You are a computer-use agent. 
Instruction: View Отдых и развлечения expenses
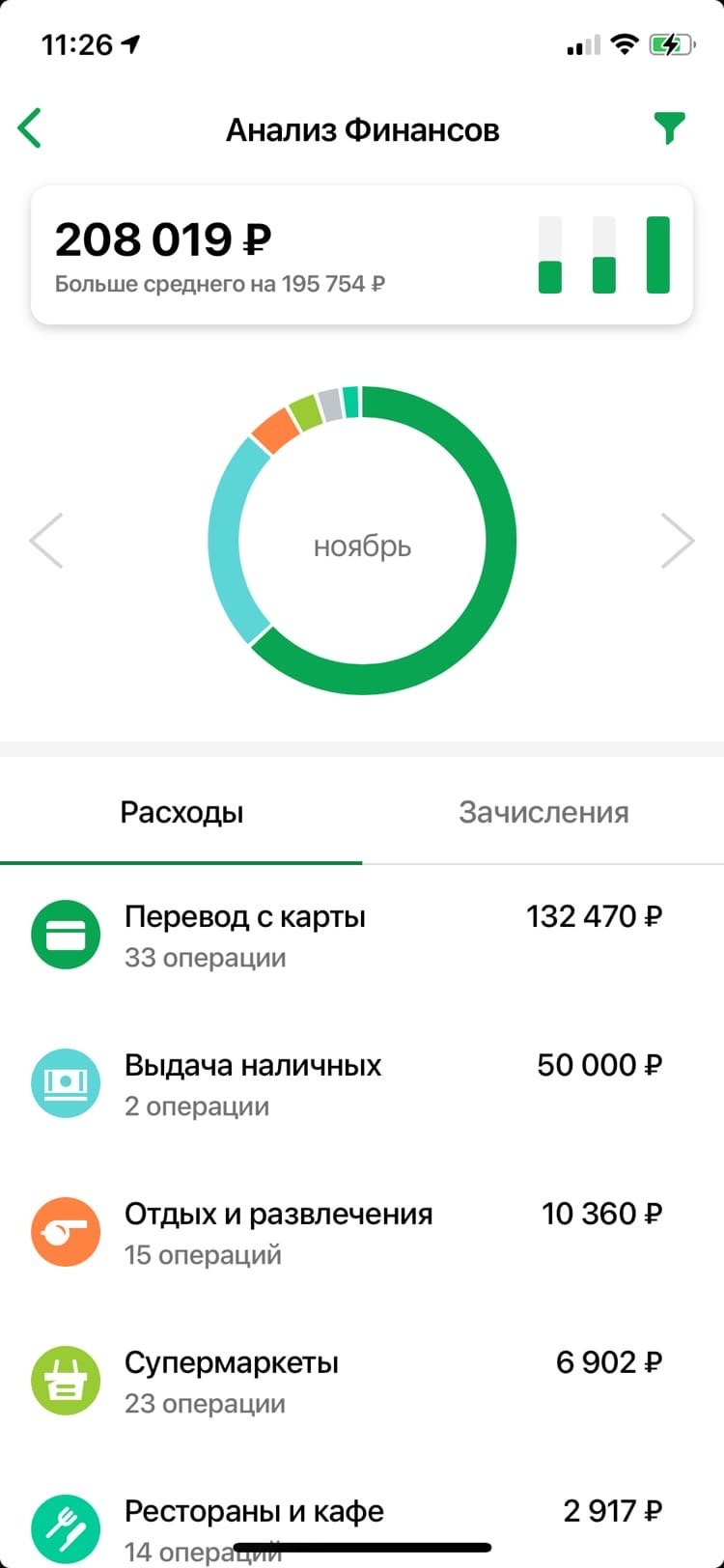tap(362, 1233)
